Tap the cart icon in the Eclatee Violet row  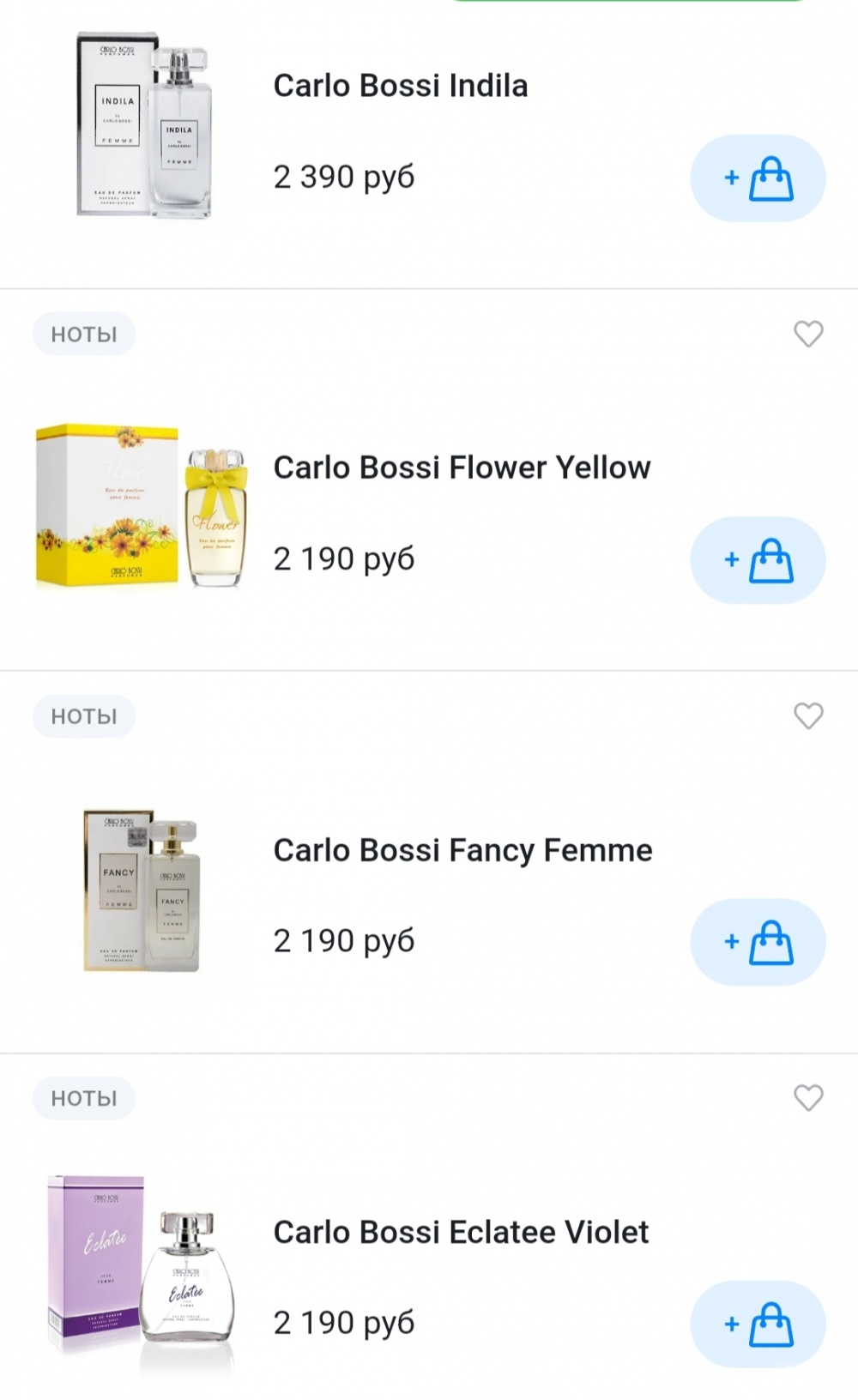[x=758, y=1324]
